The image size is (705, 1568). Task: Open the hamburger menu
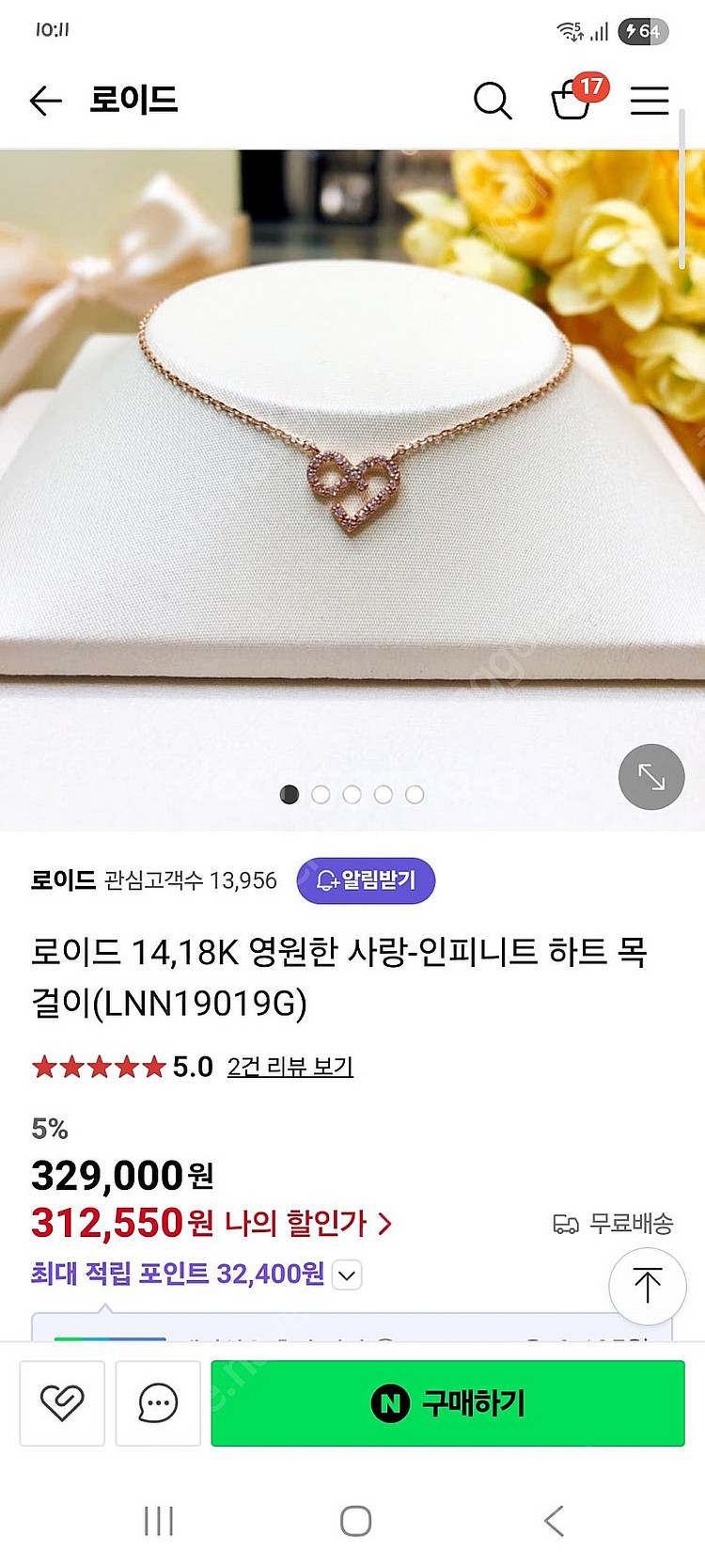coord(649,100)
